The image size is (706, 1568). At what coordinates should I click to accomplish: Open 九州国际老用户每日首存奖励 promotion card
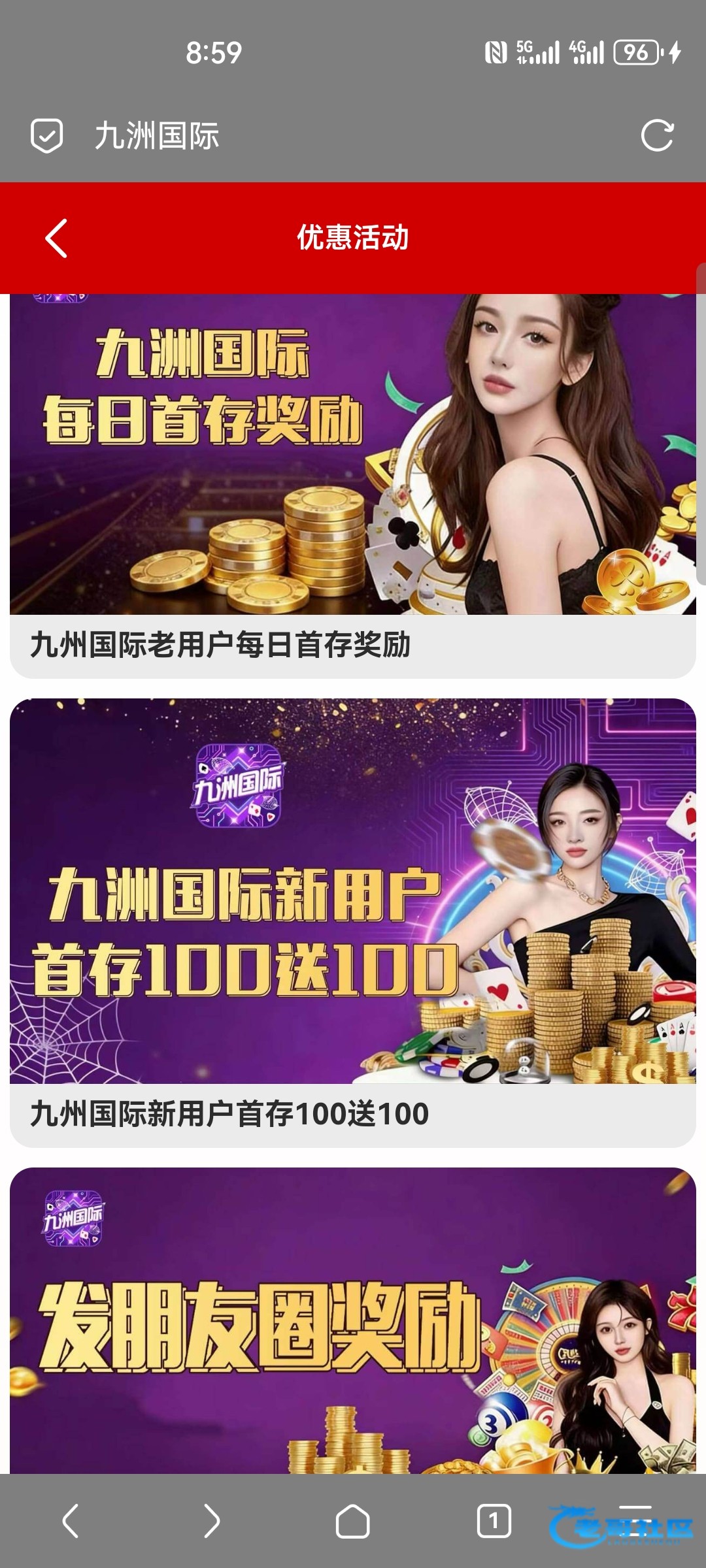tap(353, 483)
